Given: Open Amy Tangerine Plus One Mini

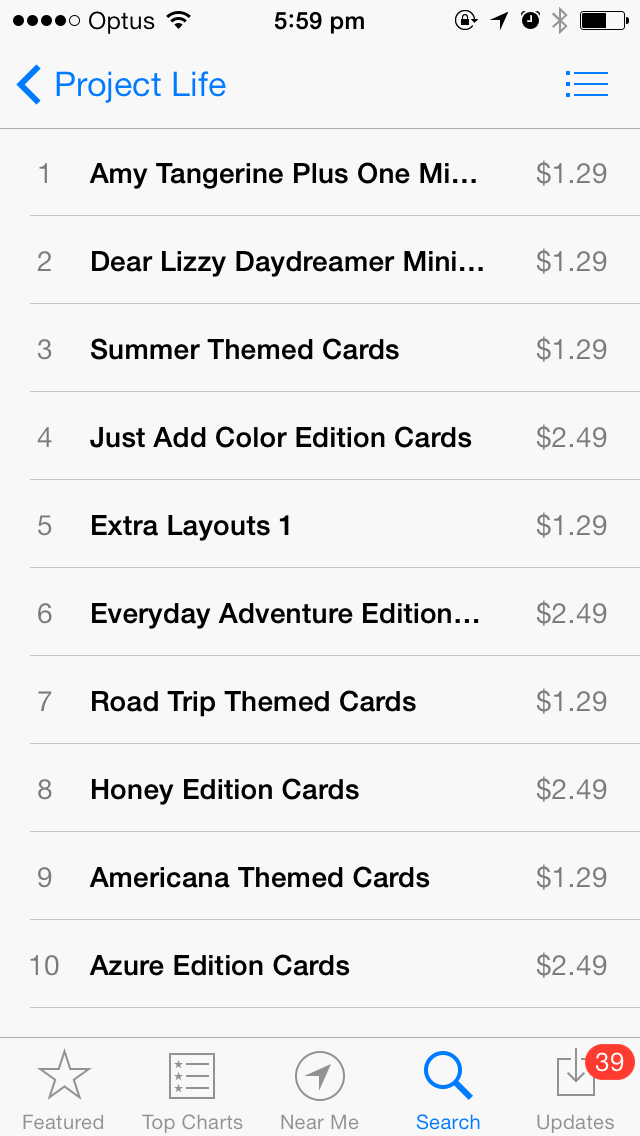Looking at the screenshot, I should click(284, 174).
